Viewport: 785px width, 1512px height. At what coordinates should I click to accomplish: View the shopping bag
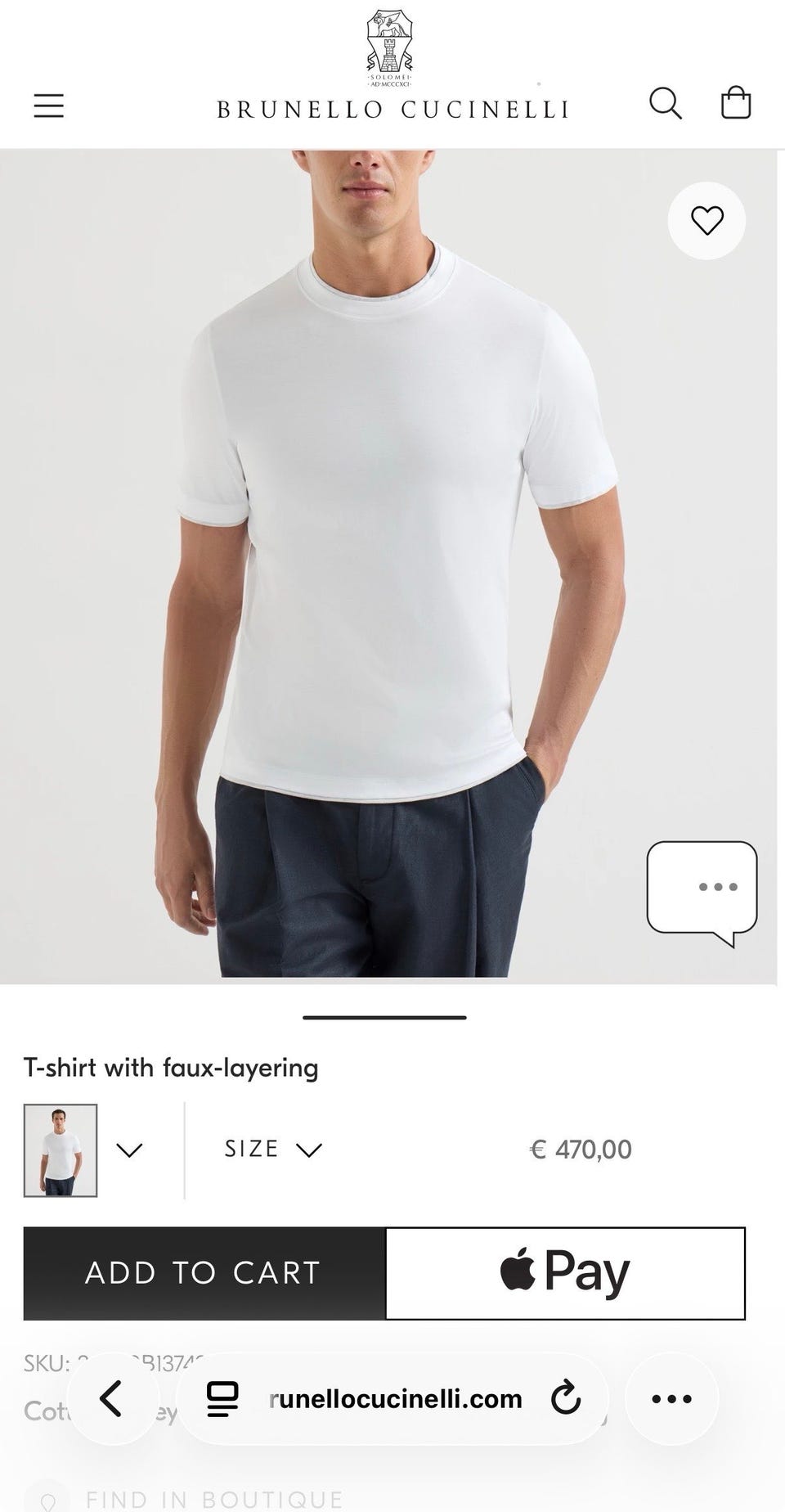[x=735, y=103]
